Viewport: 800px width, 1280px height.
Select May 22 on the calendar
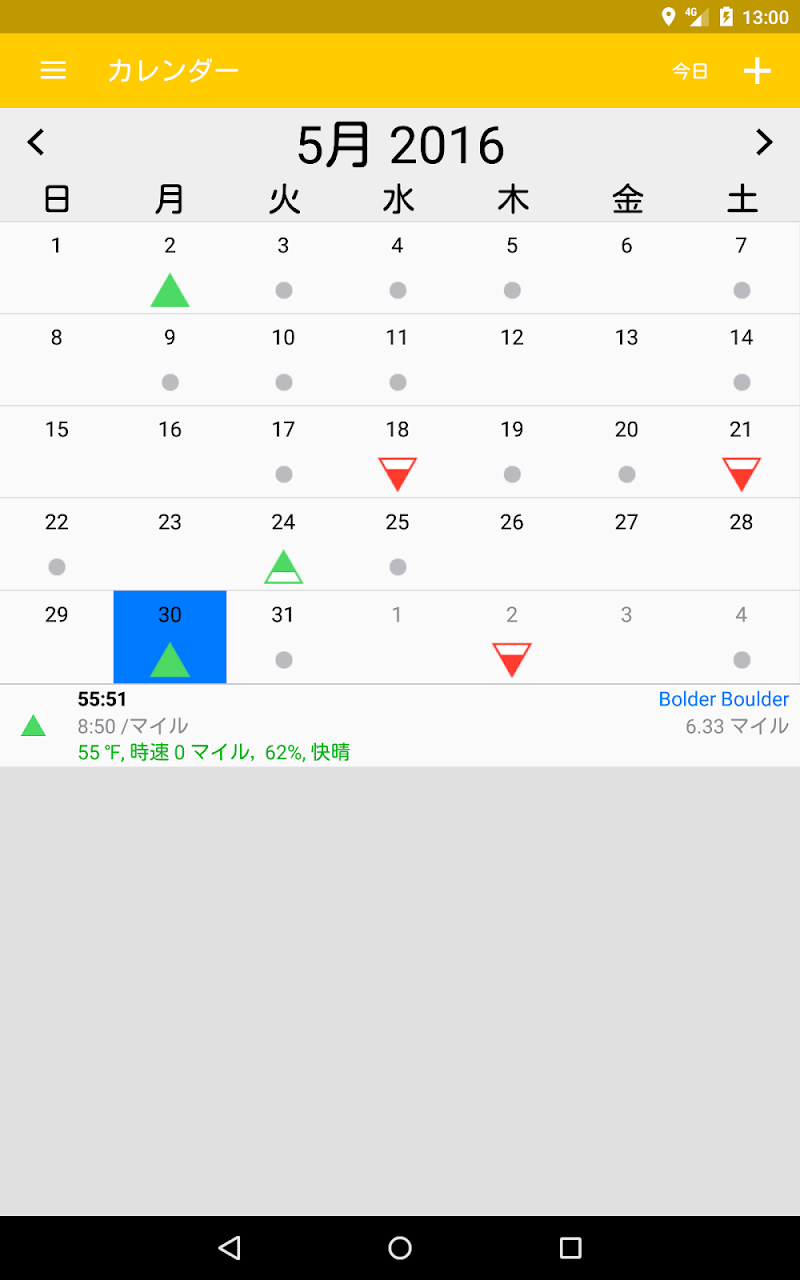(x=57, y=544)
